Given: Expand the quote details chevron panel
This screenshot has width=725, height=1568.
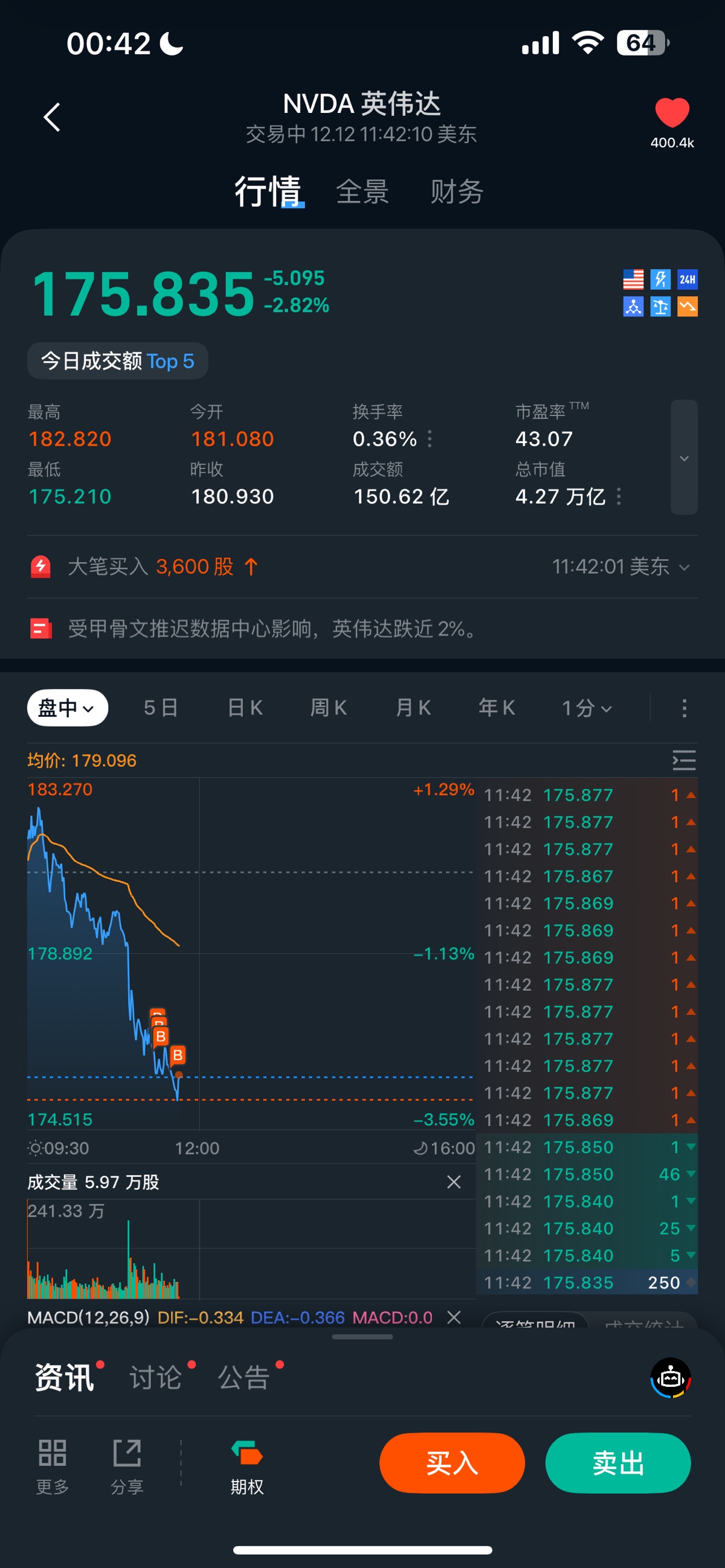Looking at the screenshot, I should click(x=683, y=458).
